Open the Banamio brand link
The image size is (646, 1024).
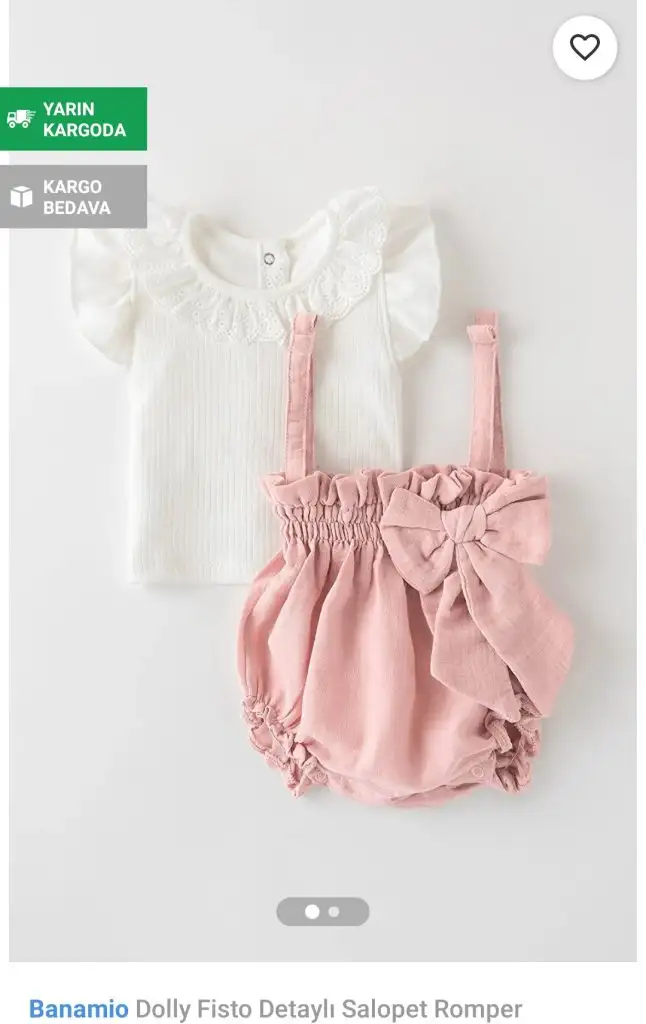78,1008
